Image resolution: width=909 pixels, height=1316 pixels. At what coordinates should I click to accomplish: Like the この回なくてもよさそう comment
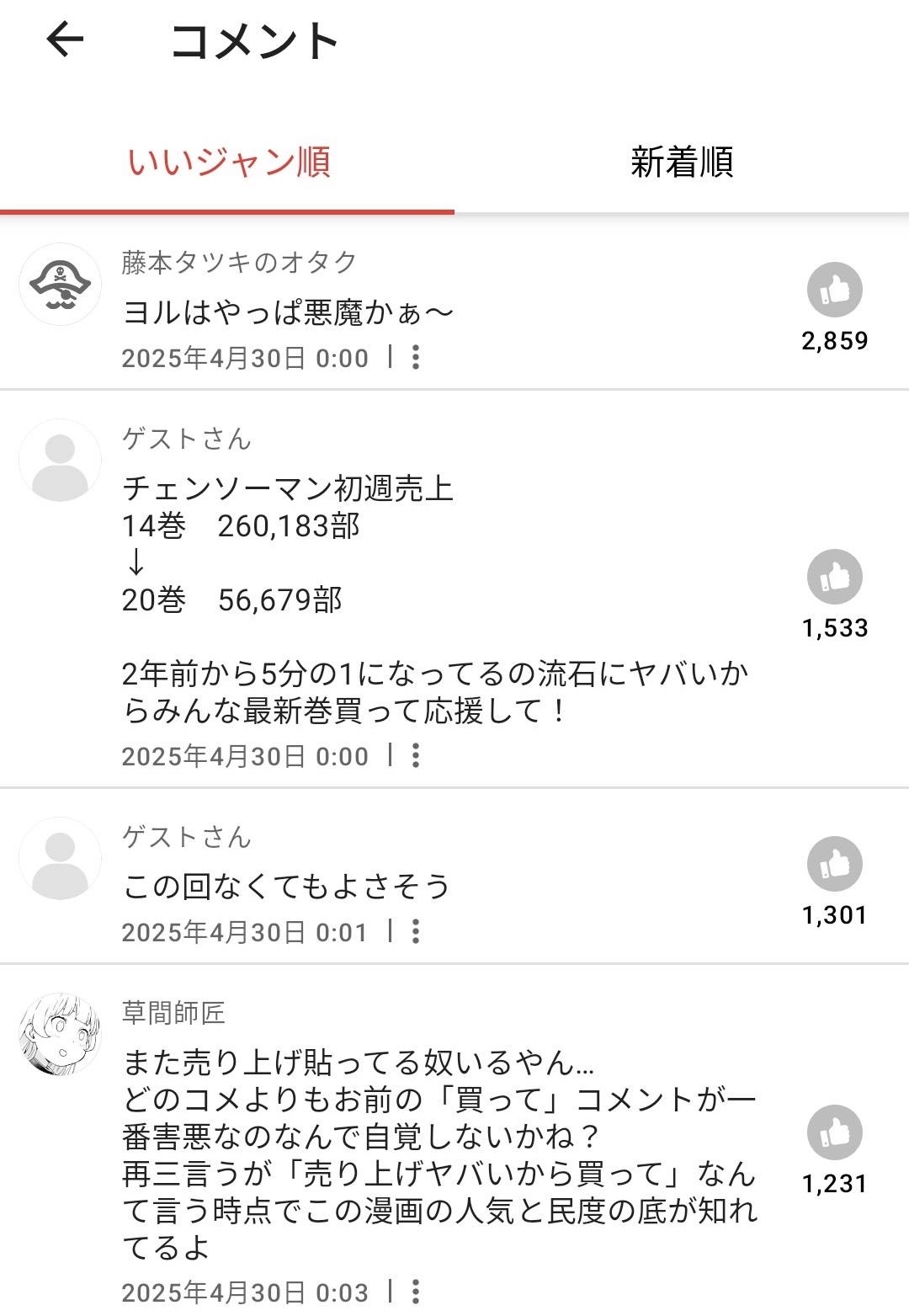tap(834, 864)
